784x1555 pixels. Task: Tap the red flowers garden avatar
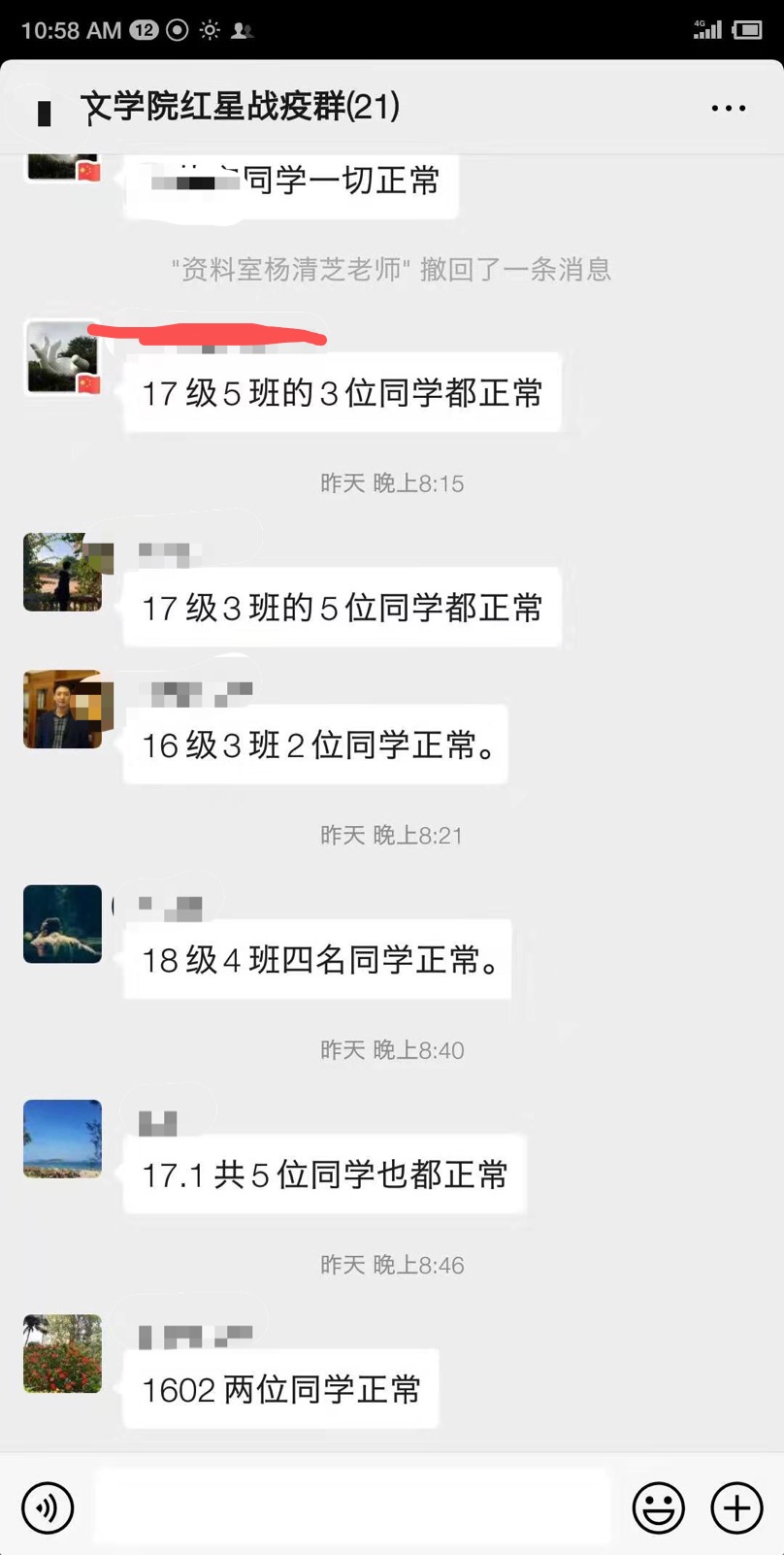click(62, 1355)
